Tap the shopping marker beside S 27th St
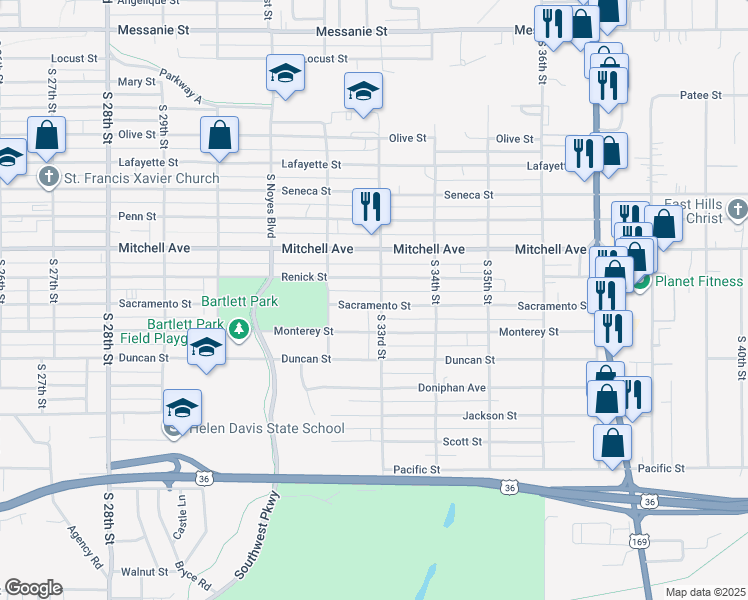The image size is (748, 600). pyautogui.click(x=46, y=136)
